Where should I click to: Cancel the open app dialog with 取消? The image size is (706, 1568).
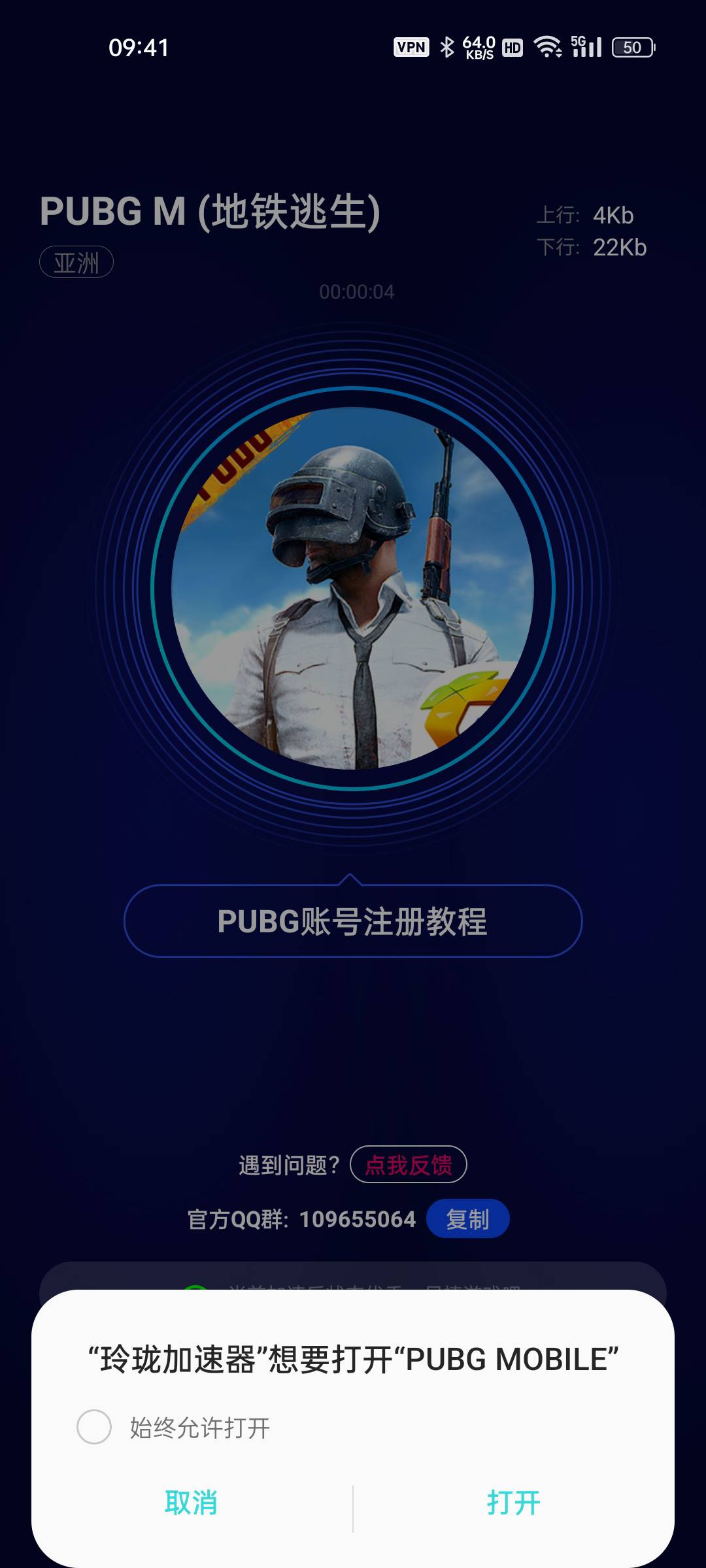pyautogui.click(x=191, y=1503)
